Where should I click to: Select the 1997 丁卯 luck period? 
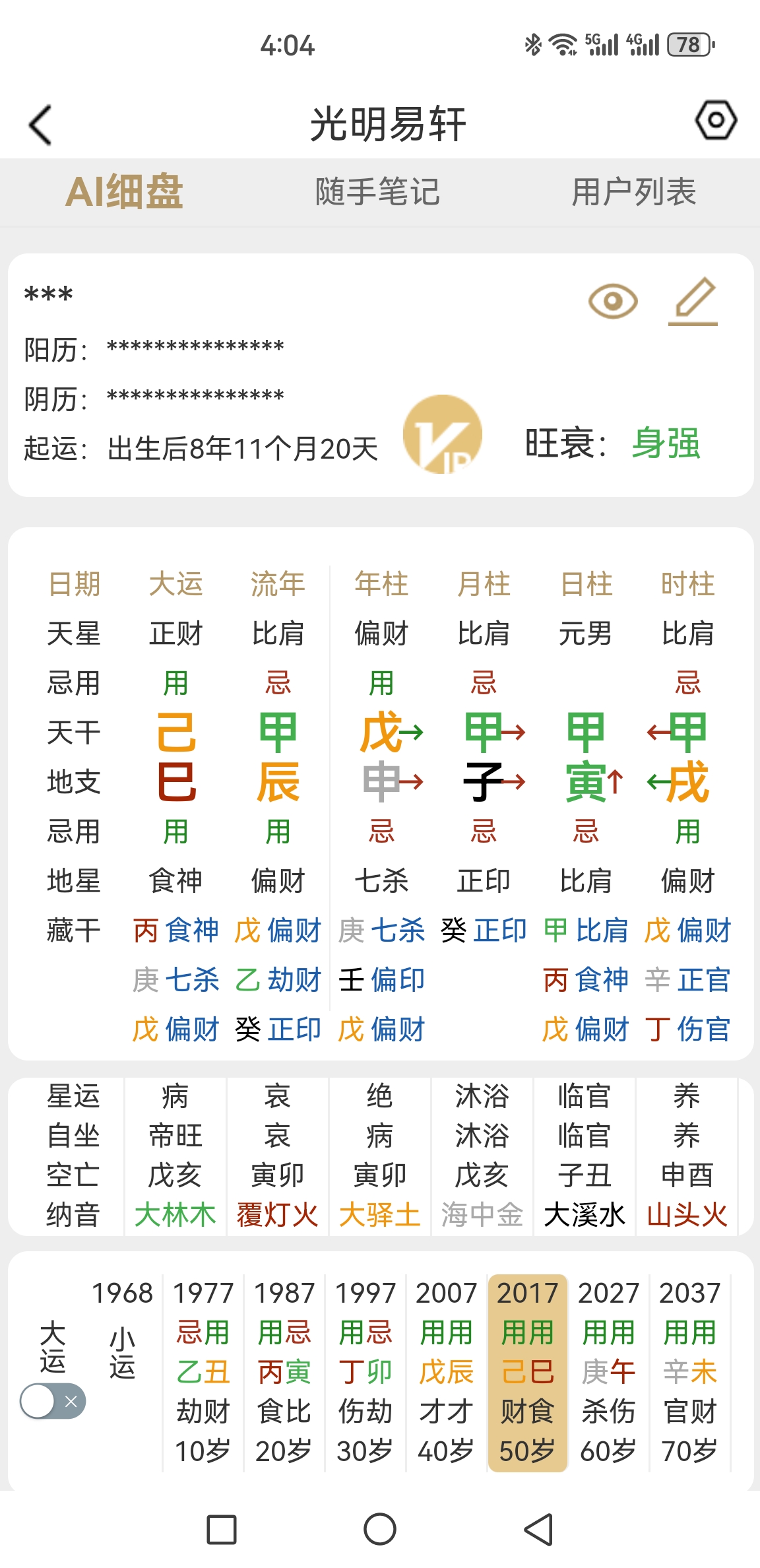point(365,1372)
